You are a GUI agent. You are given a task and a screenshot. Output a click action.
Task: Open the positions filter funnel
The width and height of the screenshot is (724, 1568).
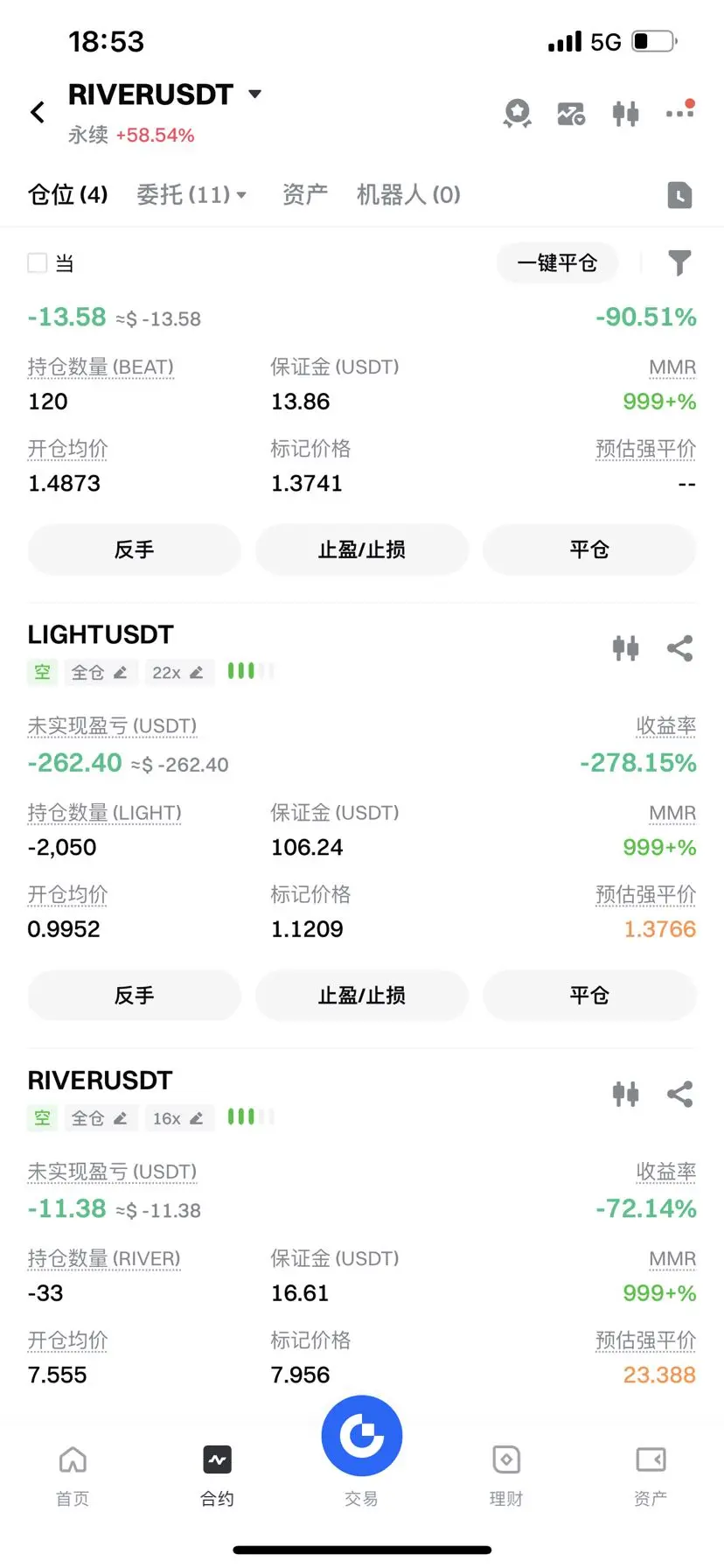(x=679, y=262)
